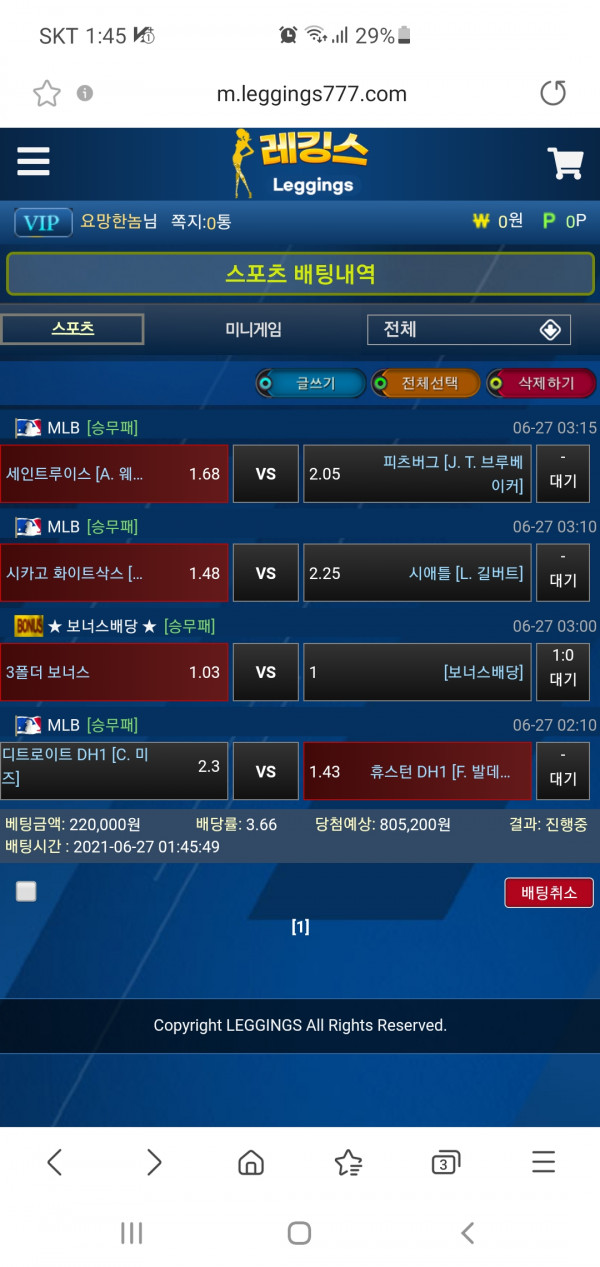Expand the 전체 dropdown filter
This screenshot has height=1267, width=600.
coord(469,329)
